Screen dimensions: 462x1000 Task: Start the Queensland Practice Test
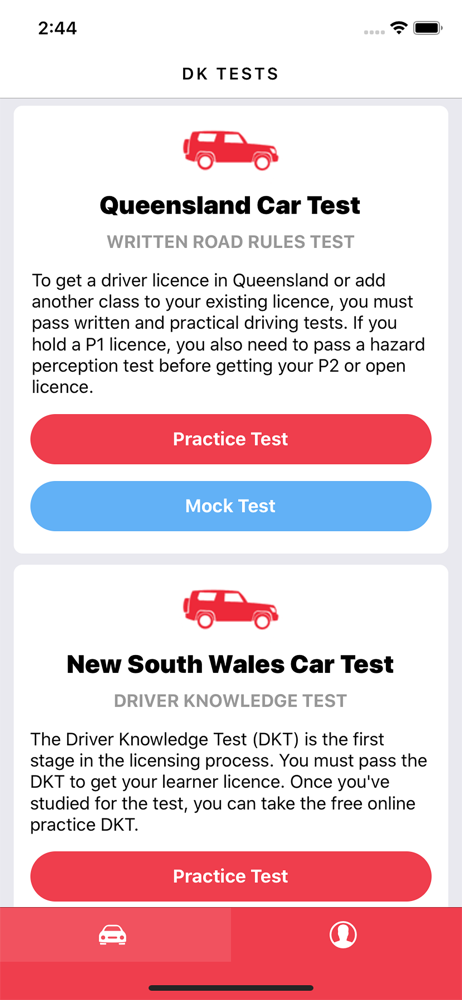231,439
